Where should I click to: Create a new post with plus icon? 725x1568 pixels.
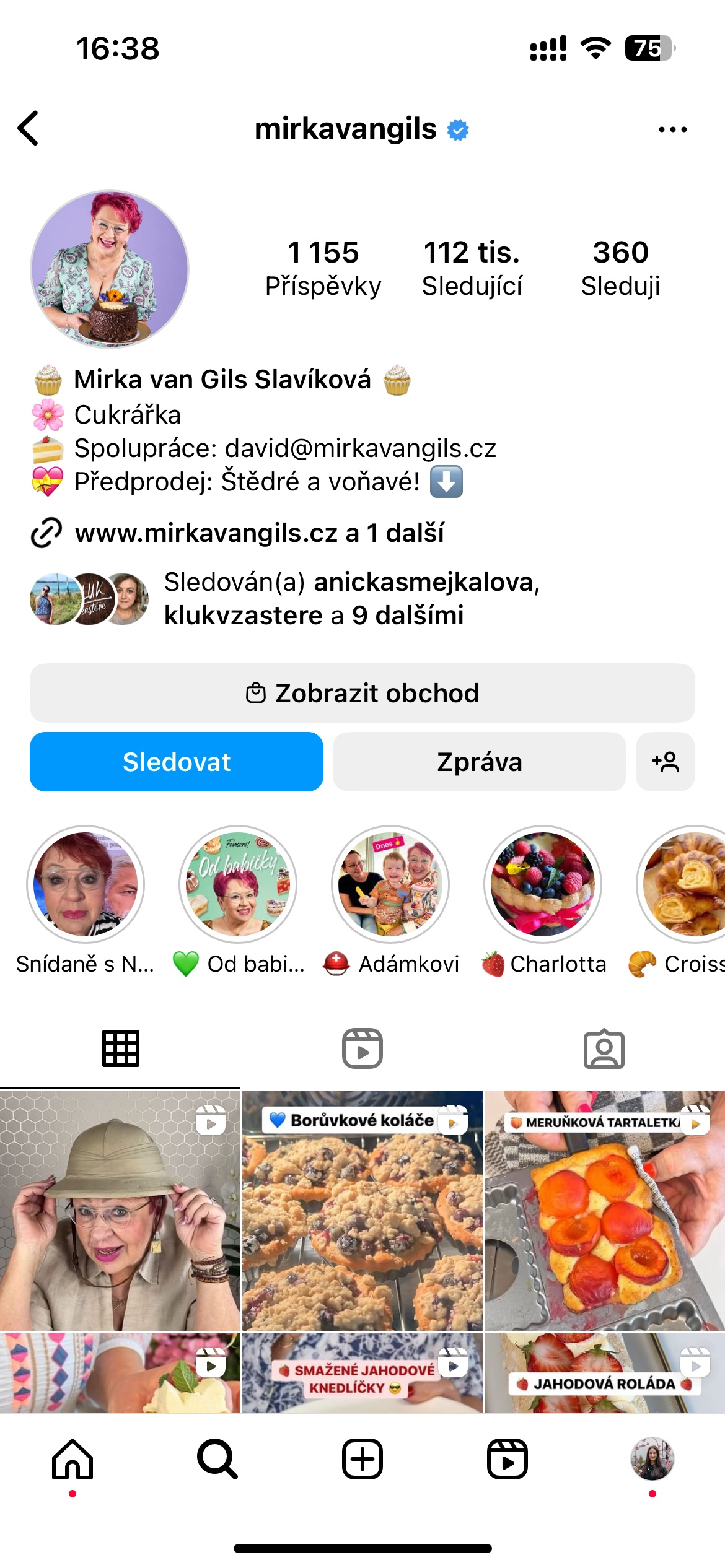(362, 1459)
